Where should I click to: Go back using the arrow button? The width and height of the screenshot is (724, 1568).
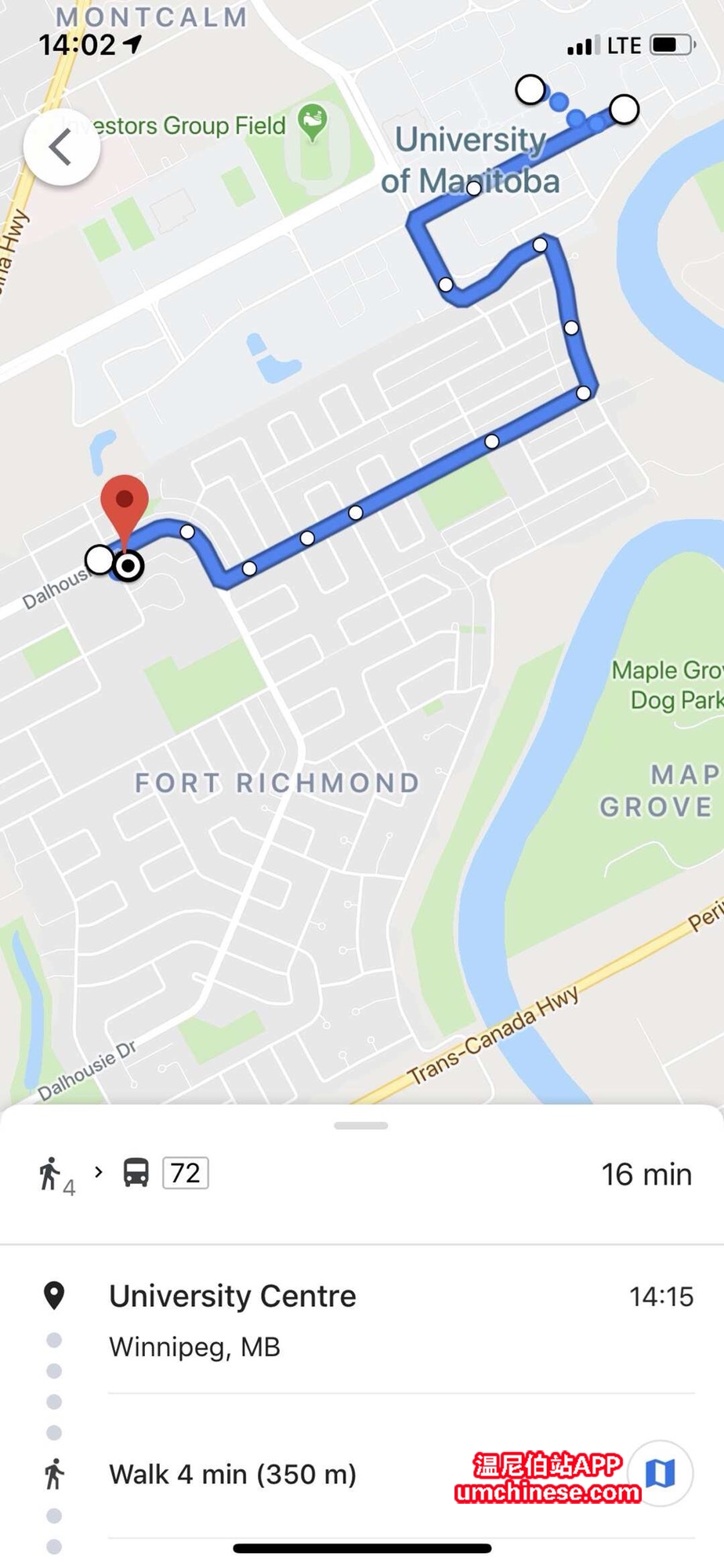(61, 147)
